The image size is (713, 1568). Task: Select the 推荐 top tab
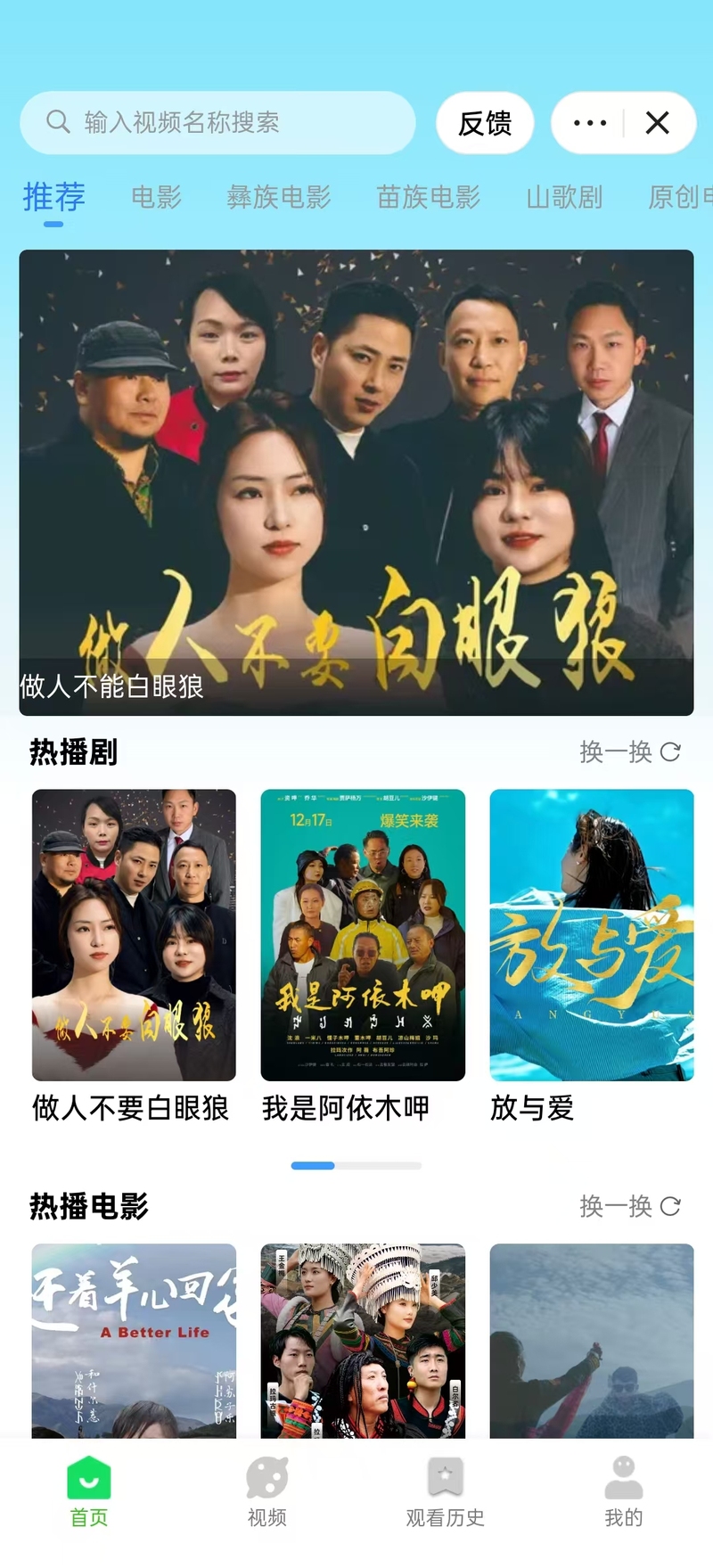[x=53, y=197]
